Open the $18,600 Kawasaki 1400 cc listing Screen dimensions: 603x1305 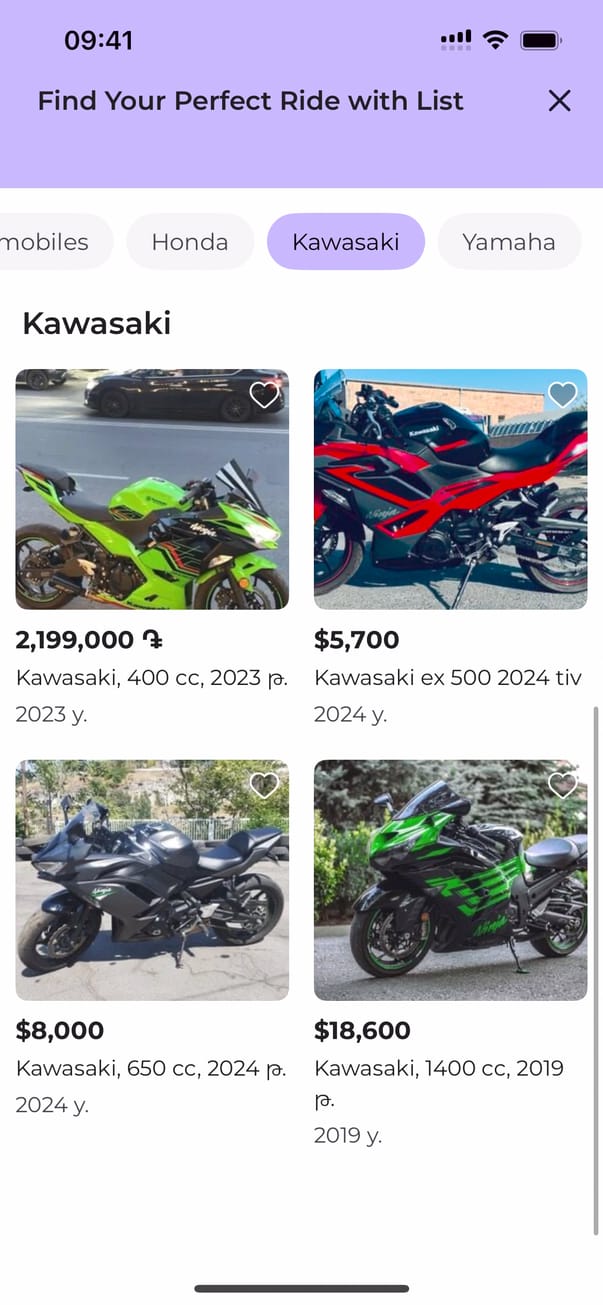tap(450, 880)
